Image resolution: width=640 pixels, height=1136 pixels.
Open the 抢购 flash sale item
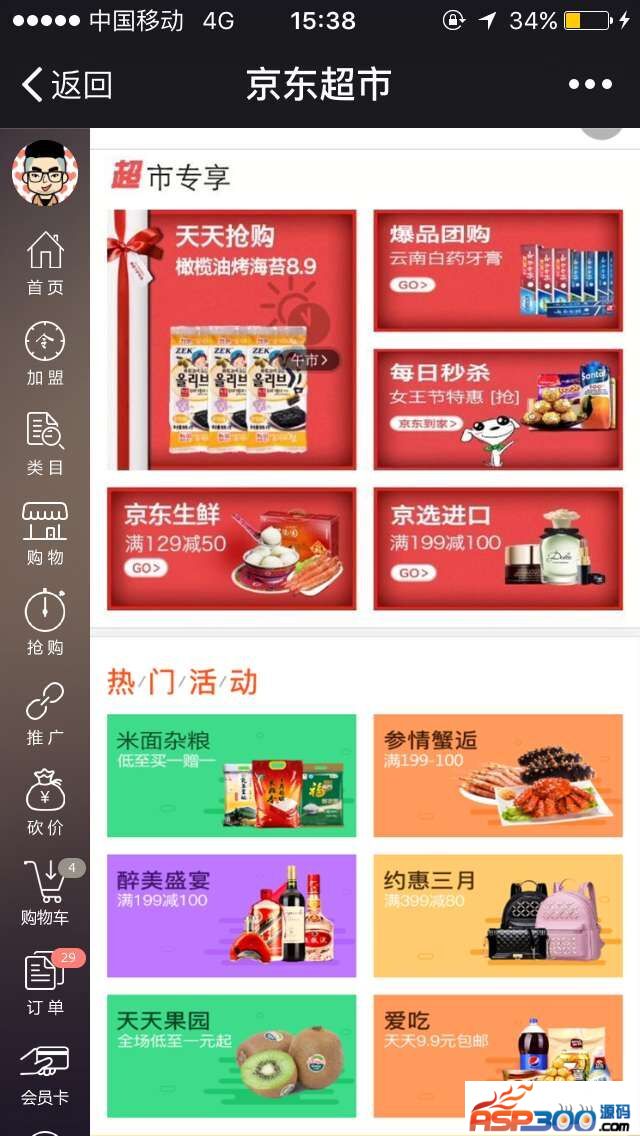pyautogui.click(x=45, y=623)
